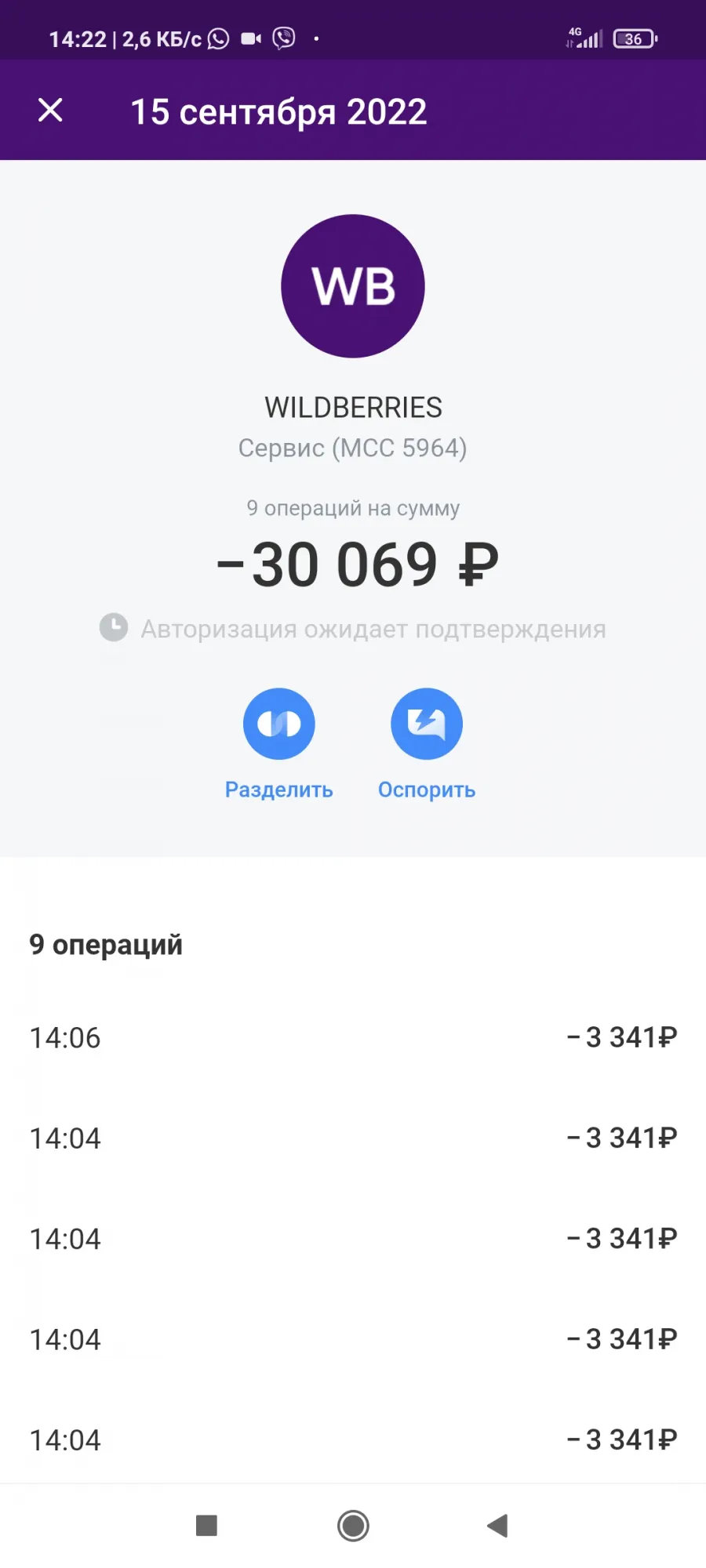
Task: Open the 14:06 operation for −3 341₽
Action: (353, 1037)
